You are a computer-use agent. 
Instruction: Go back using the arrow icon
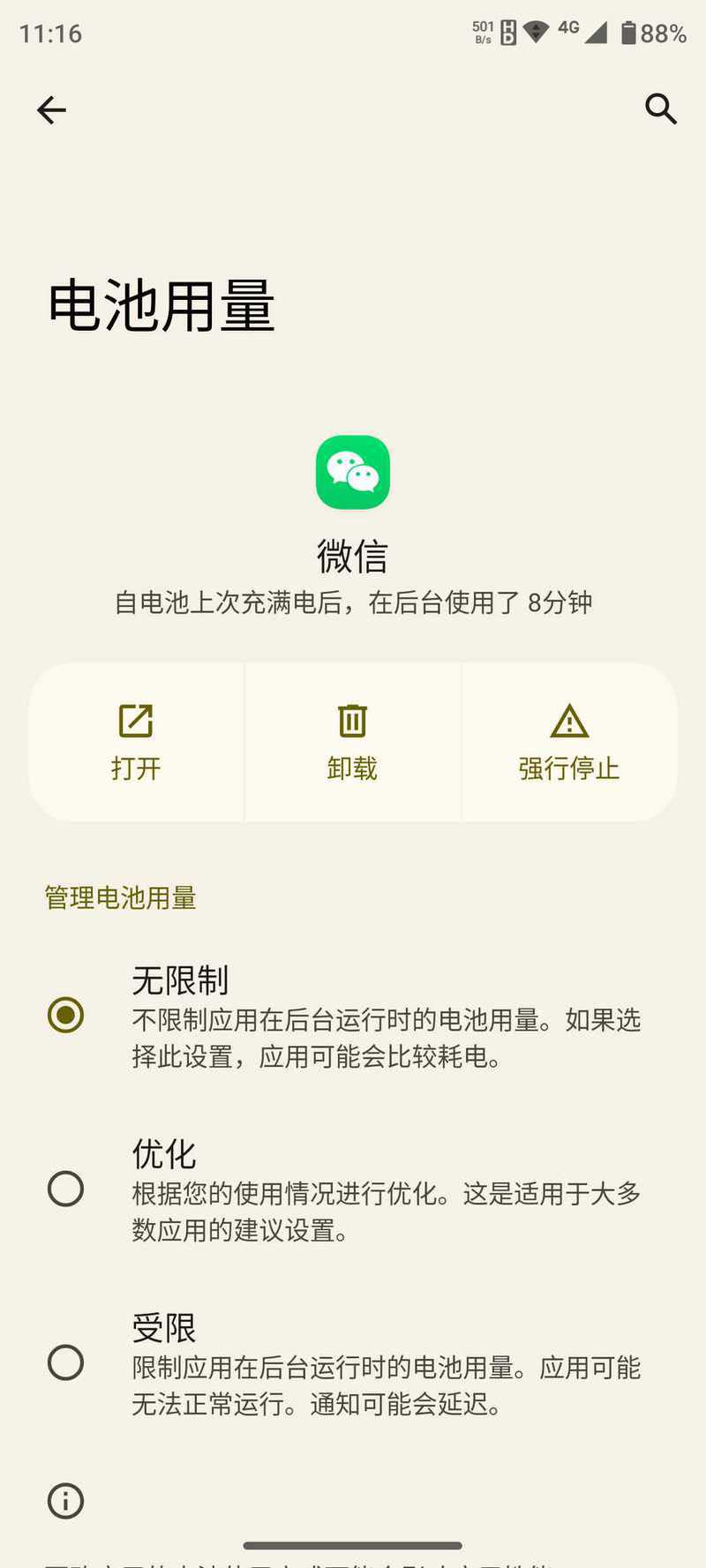[51, 109]
